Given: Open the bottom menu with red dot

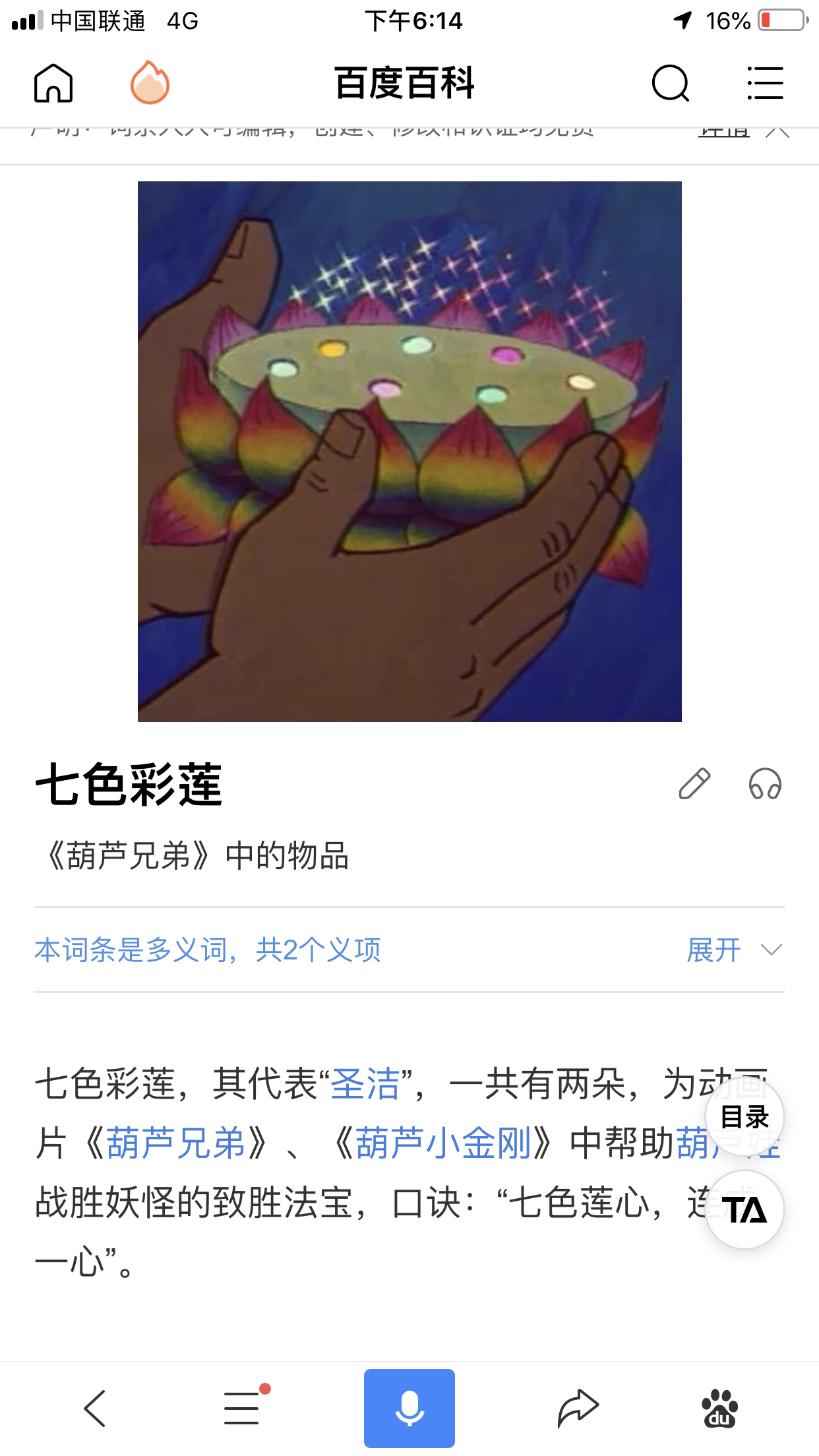Looking at the screenshot, I should (x=243, y=1409).
